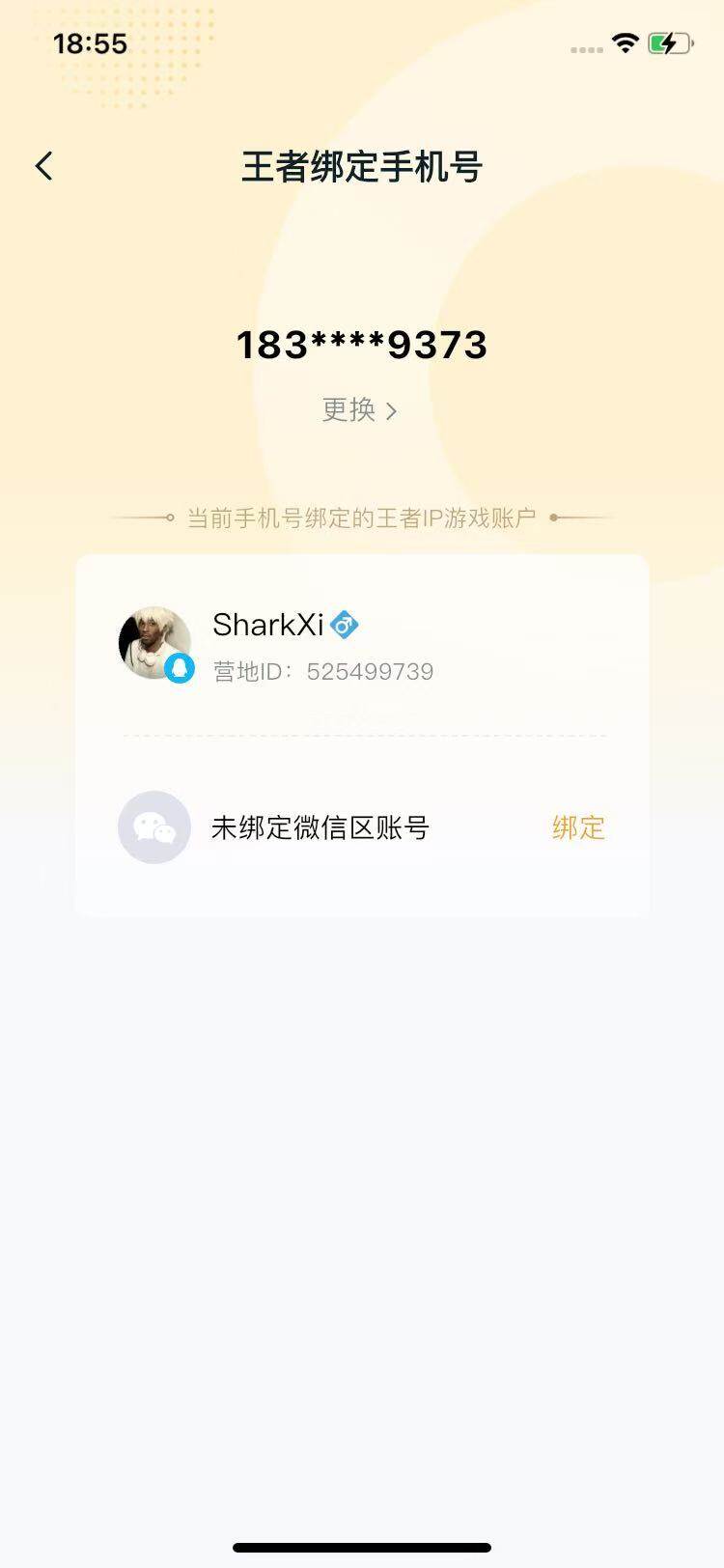
Task: Tap the blue camera verification badge beside SharkXi
Action: point(345,625)
